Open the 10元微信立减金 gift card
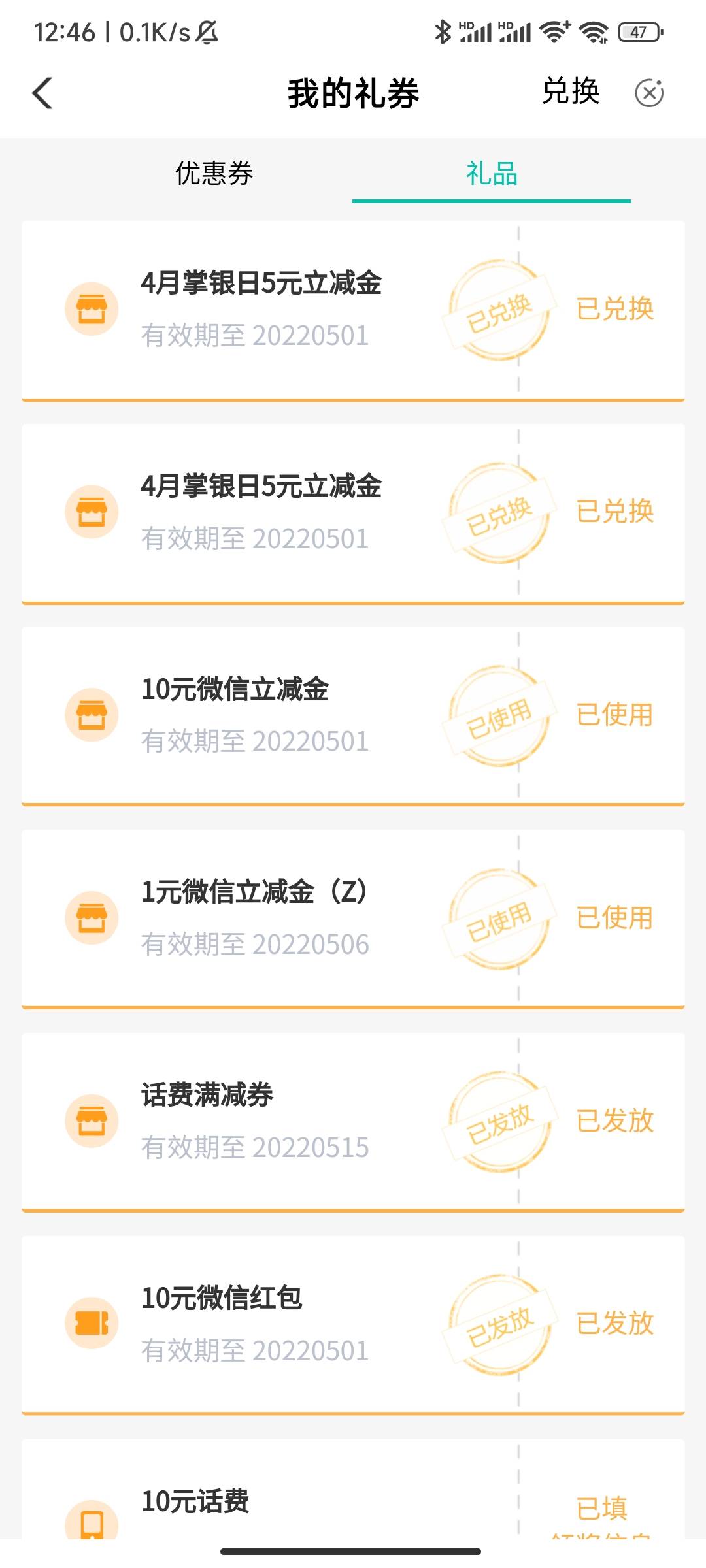Screen dimensions: 706x1568 coord(353,716)
